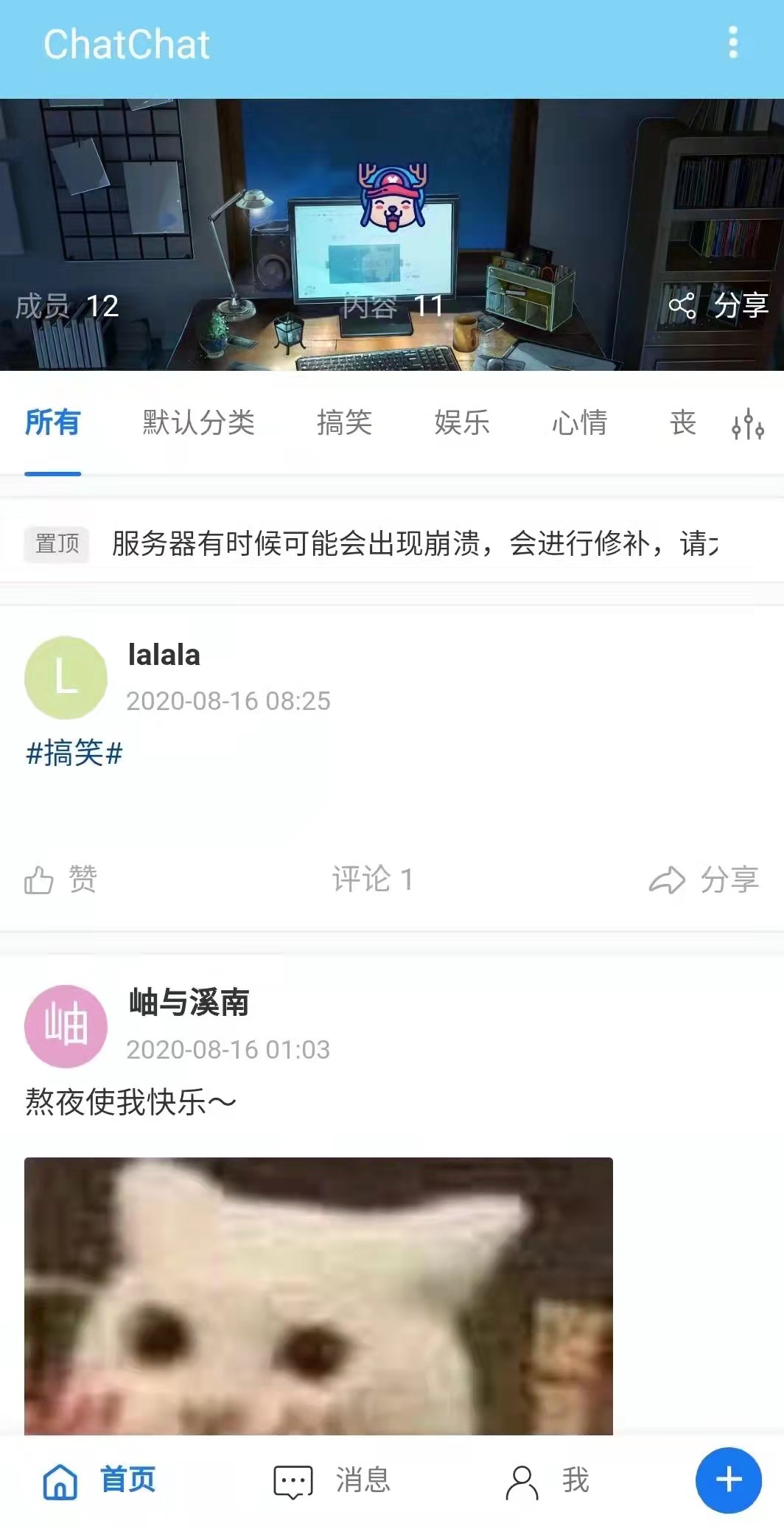
Task: Open comments on lalala's post
Action: (372, 879)
